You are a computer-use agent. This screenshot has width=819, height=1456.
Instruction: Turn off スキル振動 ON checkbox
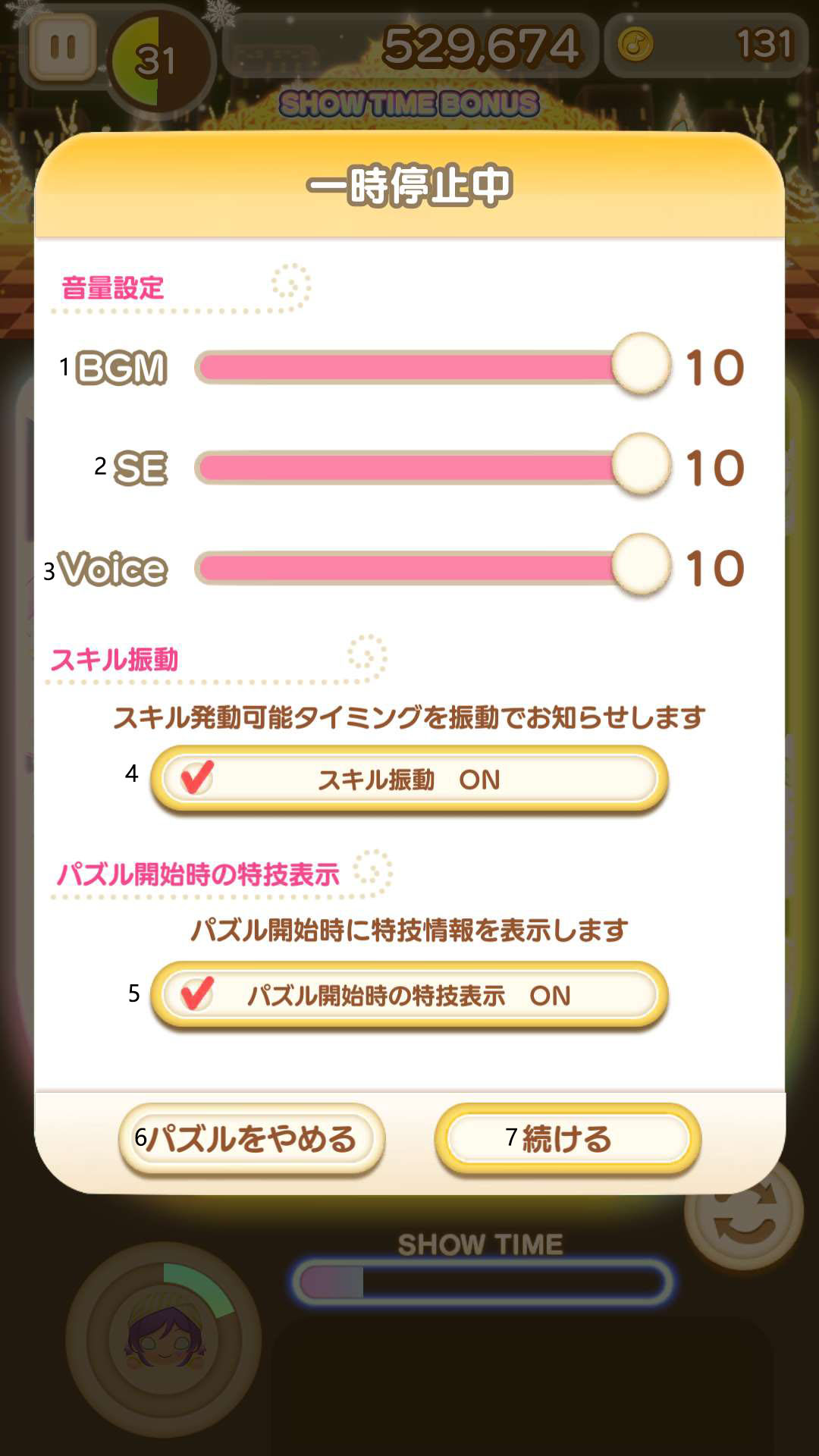pos(409,779)
